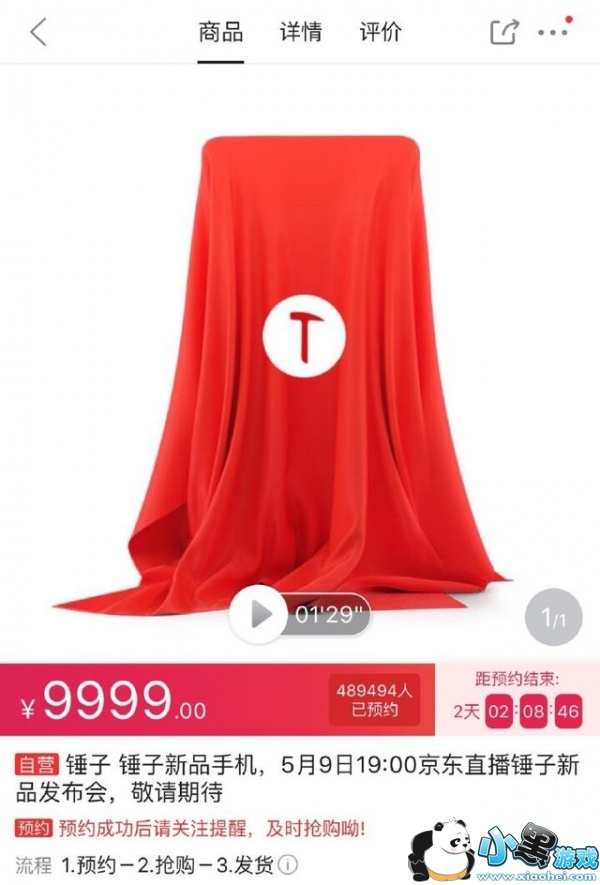600x885 pixels.
Task: Open the three-dot overflow menu
Action: [x=553, y=32]
